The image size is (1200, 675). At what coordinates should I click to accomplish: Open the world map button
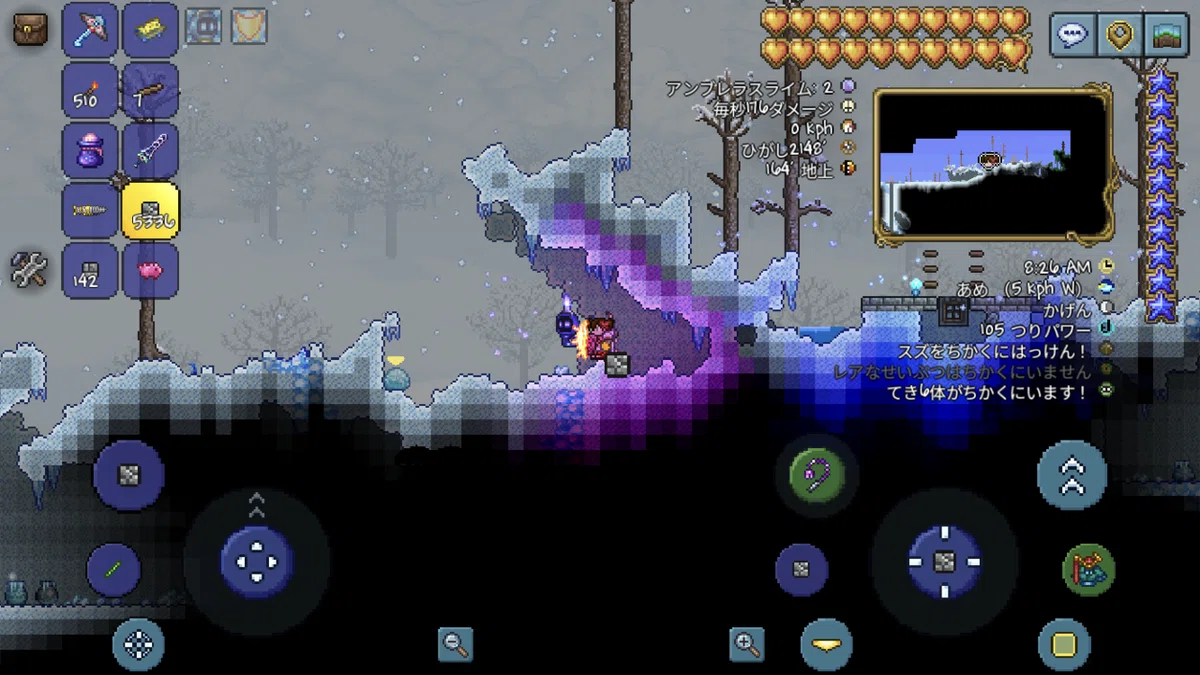coord(1166,36)
